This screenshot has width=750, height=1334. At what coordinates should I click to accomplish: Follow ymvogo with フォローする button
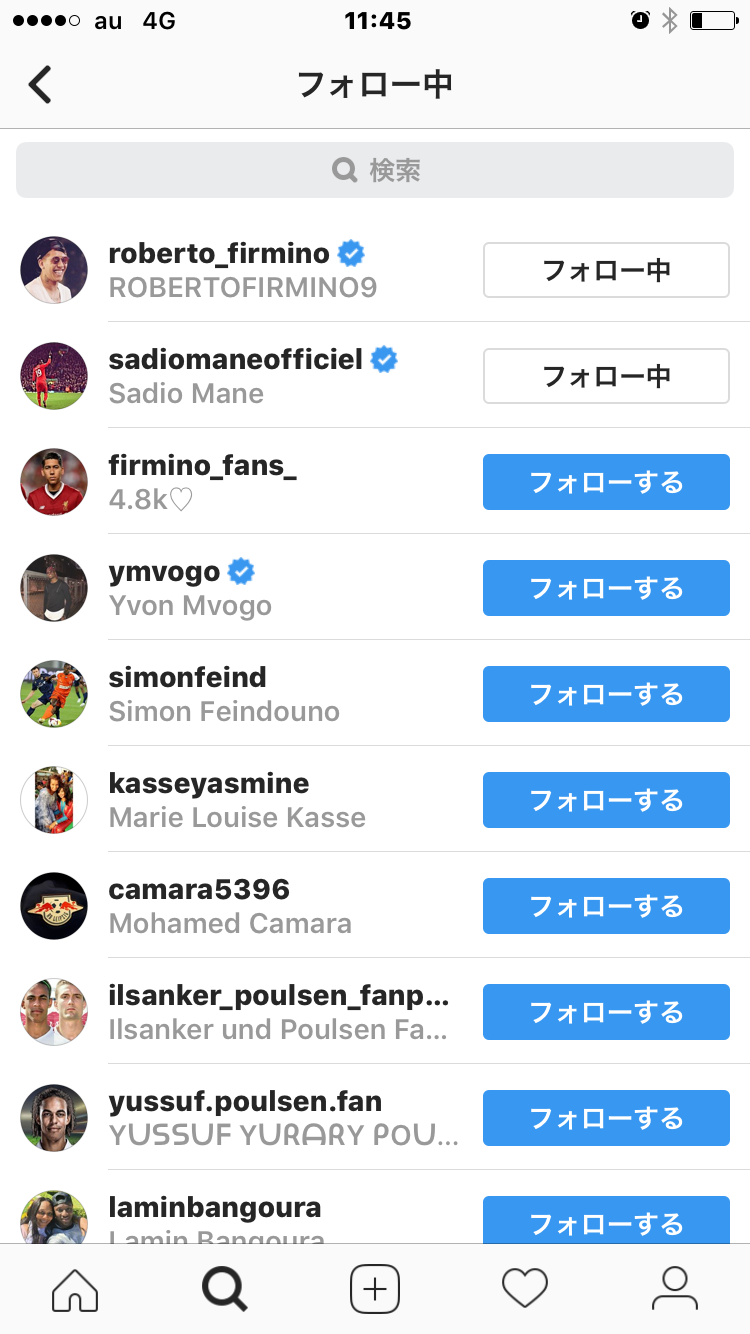click(606, 588)
